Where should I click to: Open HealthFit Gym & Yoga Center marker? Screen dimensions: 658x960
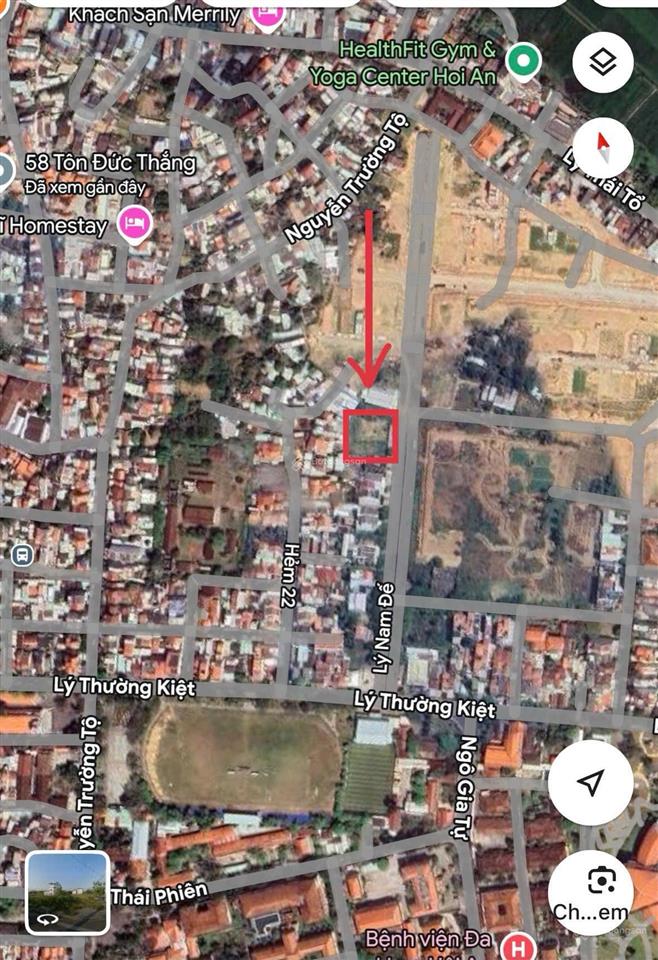pos(521,62)
